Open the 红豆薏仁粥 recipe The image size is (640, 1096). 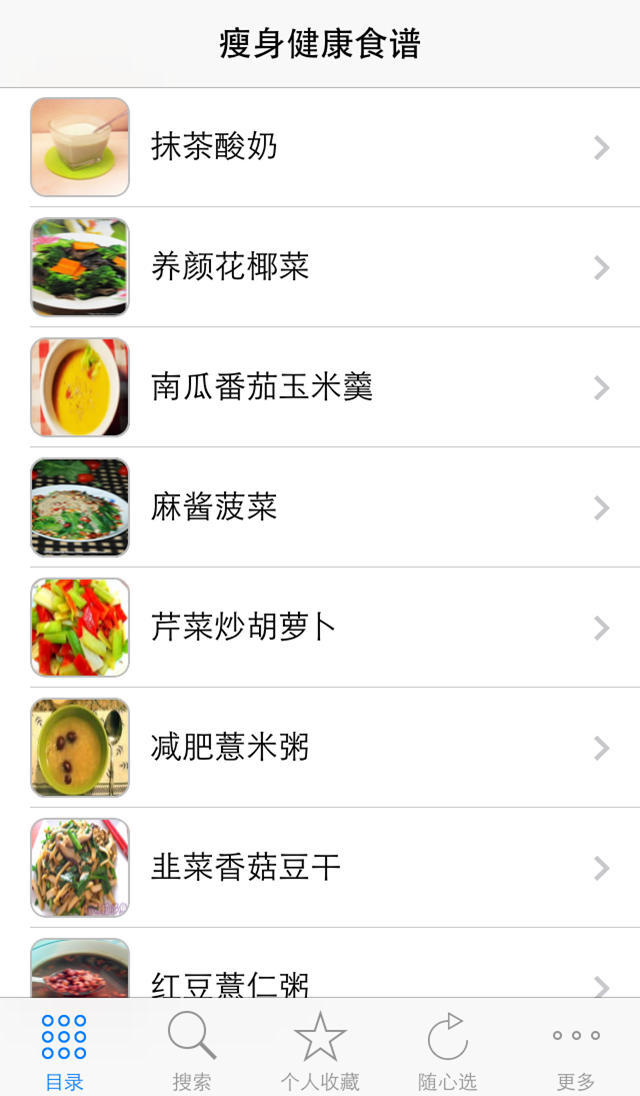(x=320, y=975)
